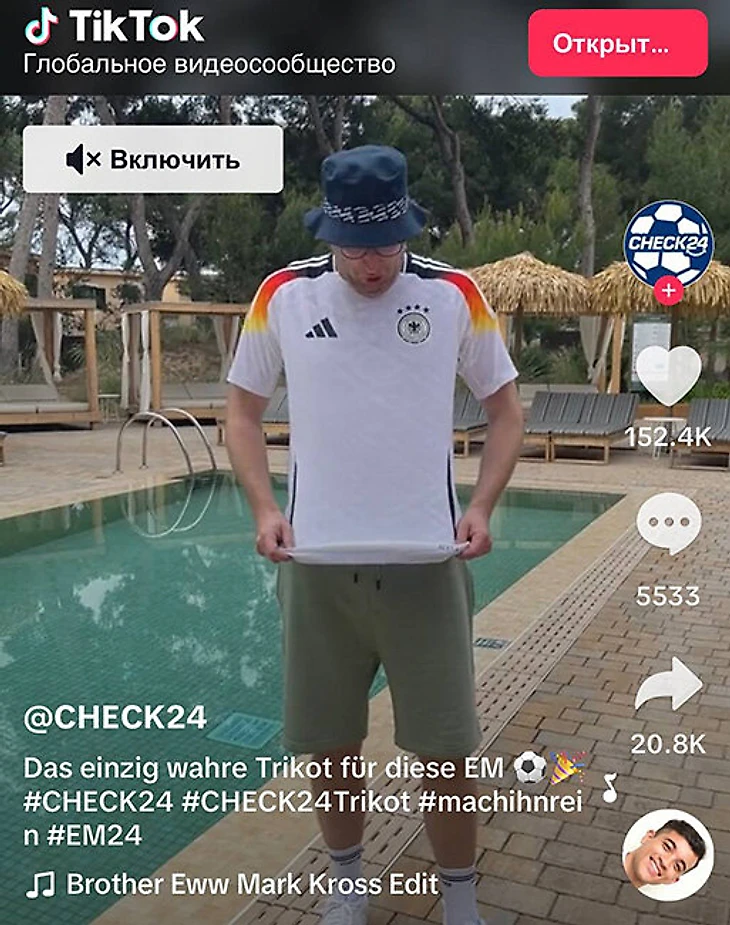This screenshot has width=730, height=925.
Task: Open the @CHECK24 username link
Action: pos(115,717)
